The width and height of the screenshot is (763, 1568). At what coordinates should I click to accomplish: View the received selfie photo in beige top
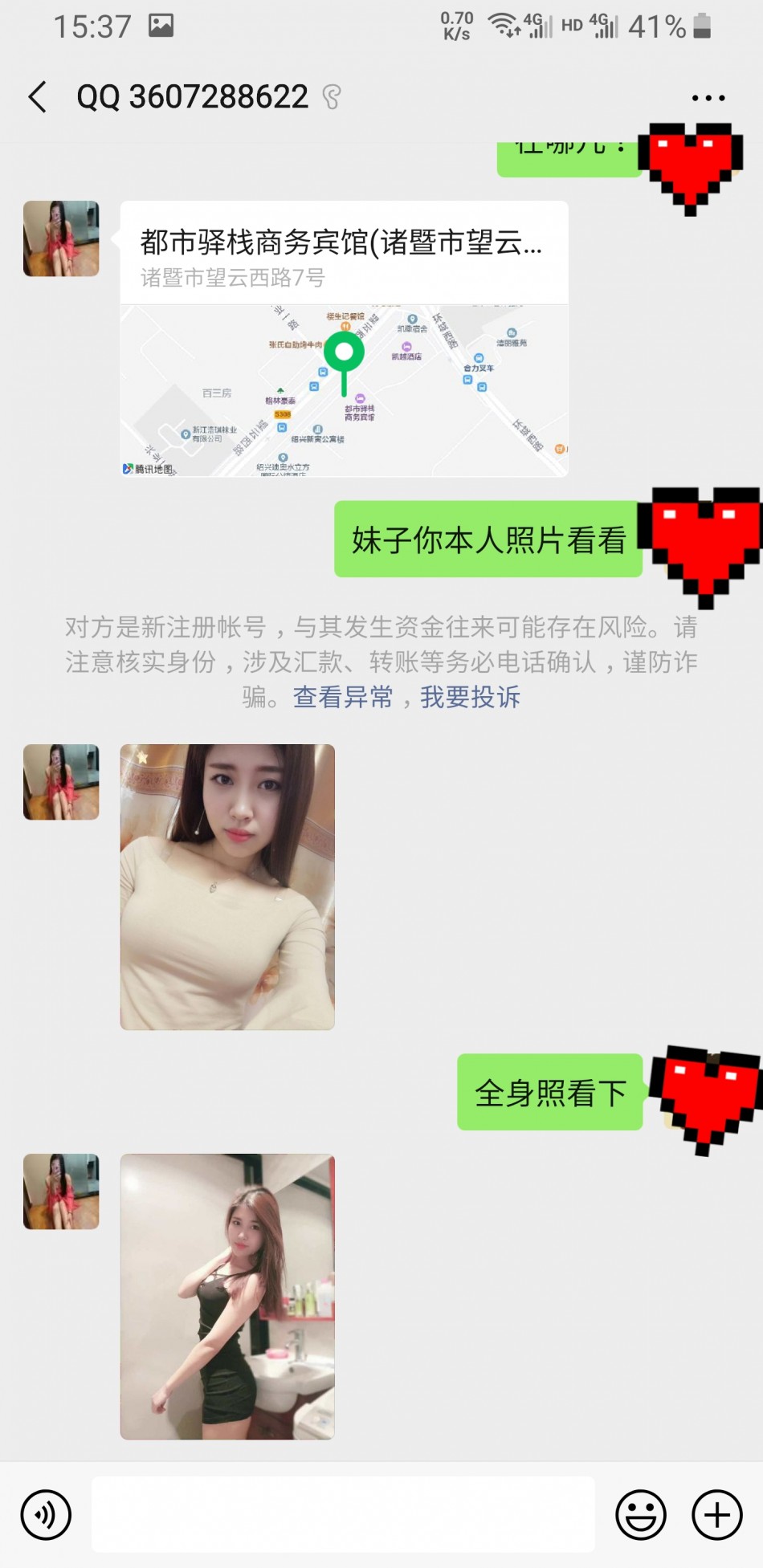pyautogui.click(x=227, y=886)
